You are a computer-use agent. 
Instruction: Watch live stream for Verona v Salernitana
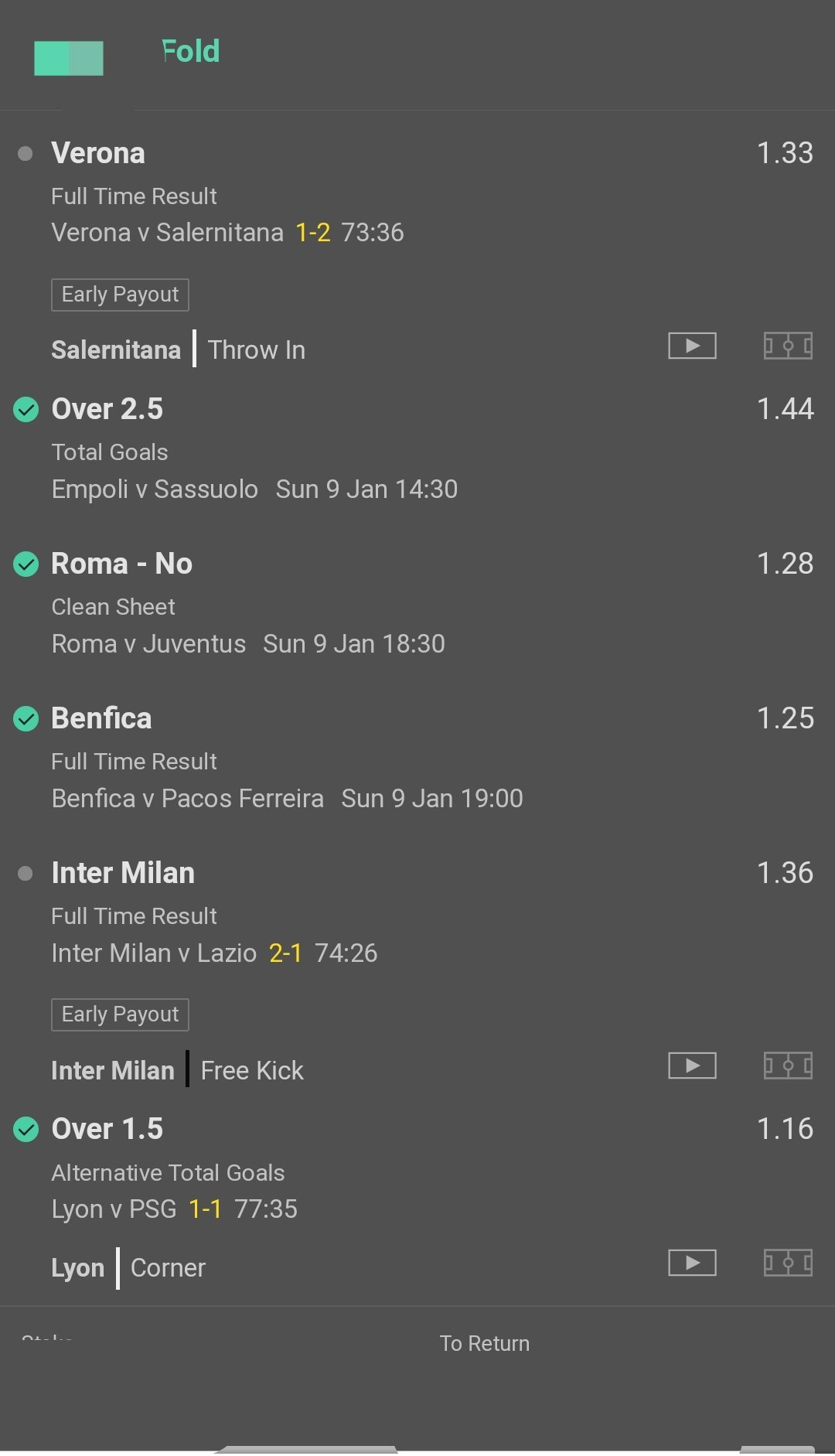click(692, 346)
